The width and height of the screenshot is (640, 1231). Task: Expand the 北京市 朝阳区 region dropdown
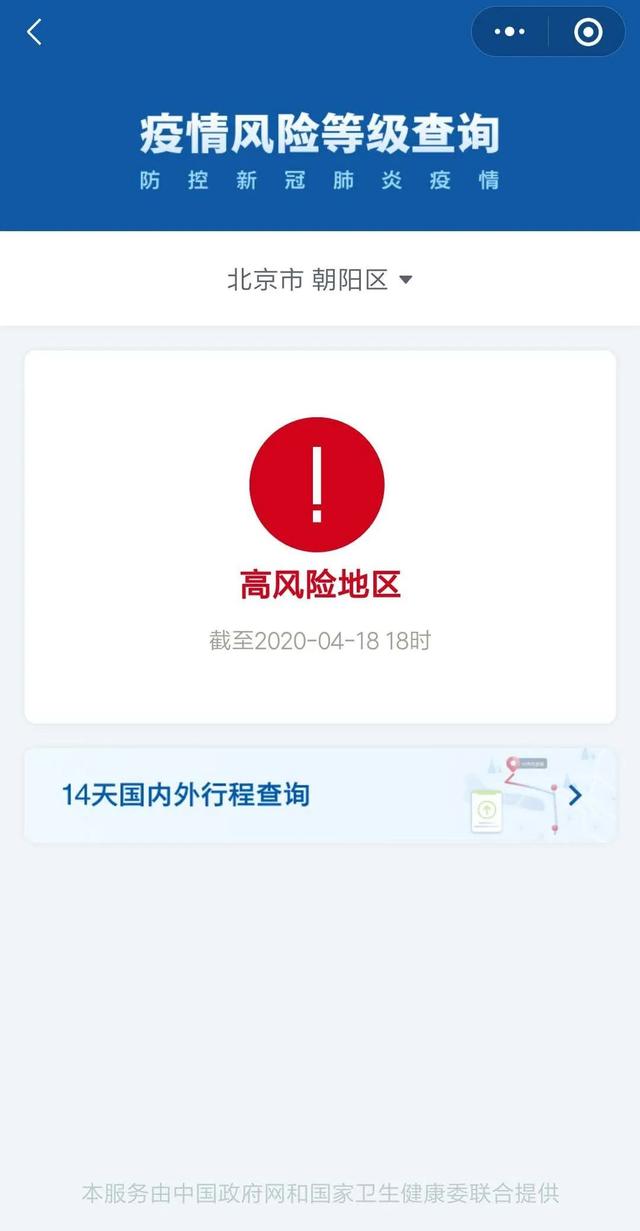(320, 280)
